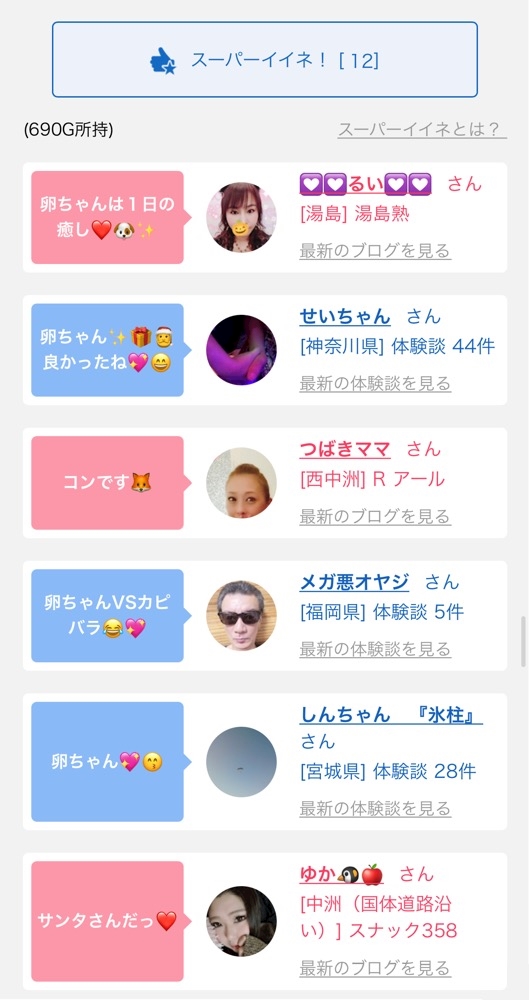View つばきママ's latest blog
529x1000 pixels.
(x=375, y=516)
